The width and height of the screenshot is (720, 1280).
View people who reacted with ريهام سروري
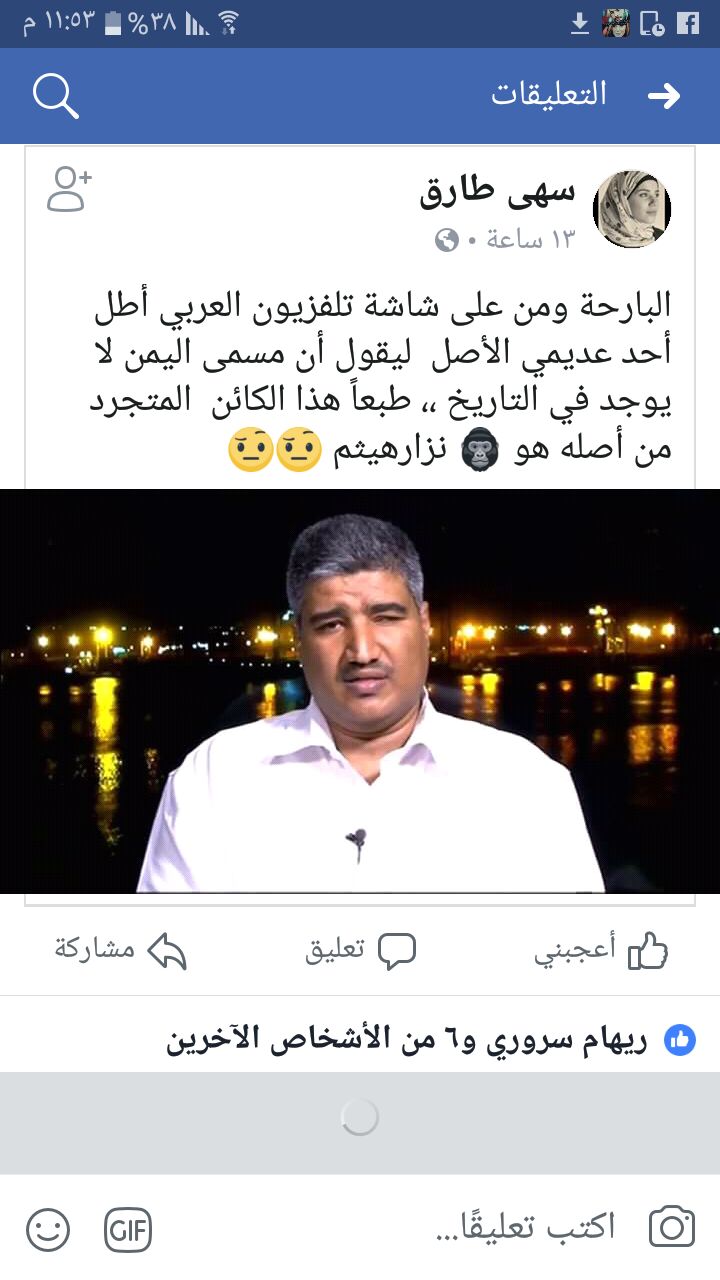click(x=430, y=1040)
